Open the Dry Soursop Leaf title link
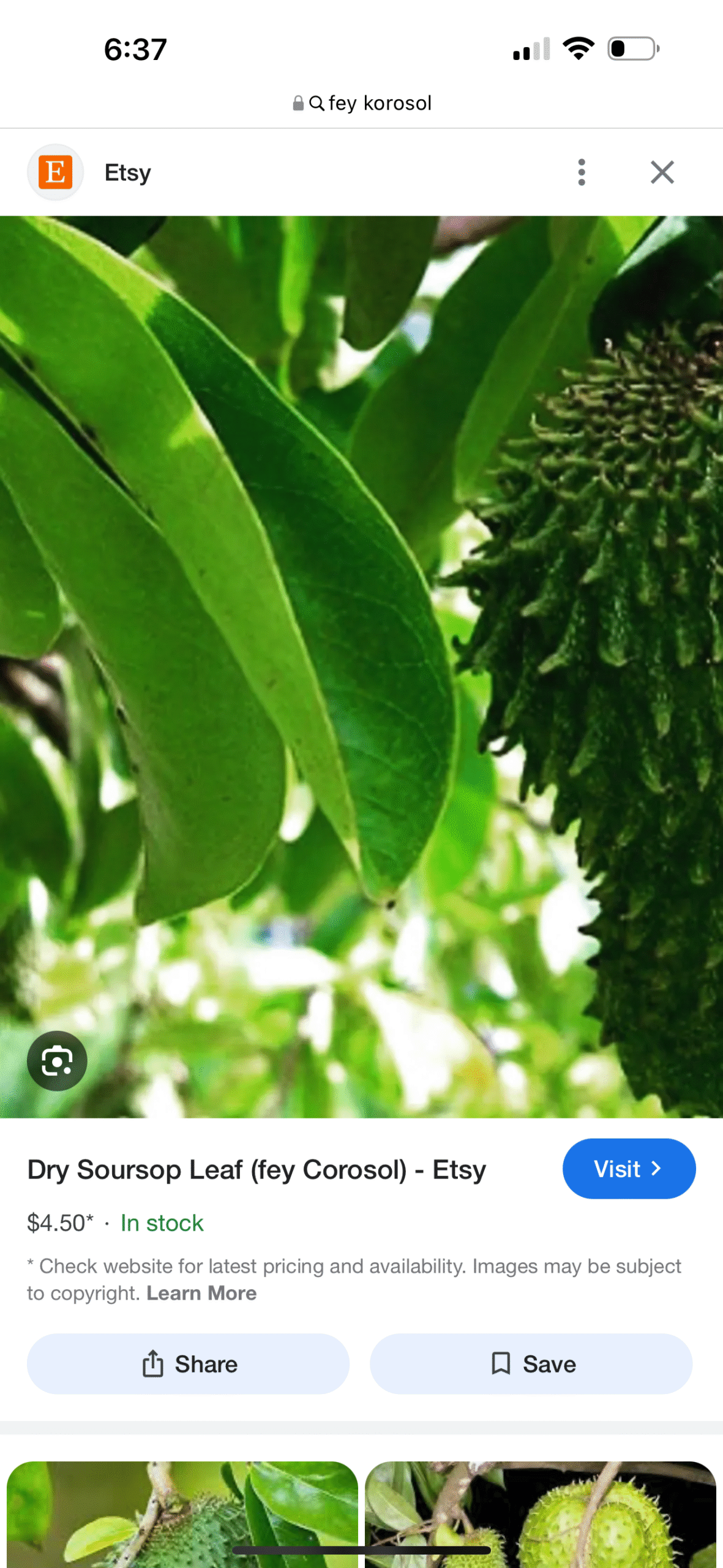This screenshot has width=723, height=1568. pyautogui.click(x=257, y=1169)
